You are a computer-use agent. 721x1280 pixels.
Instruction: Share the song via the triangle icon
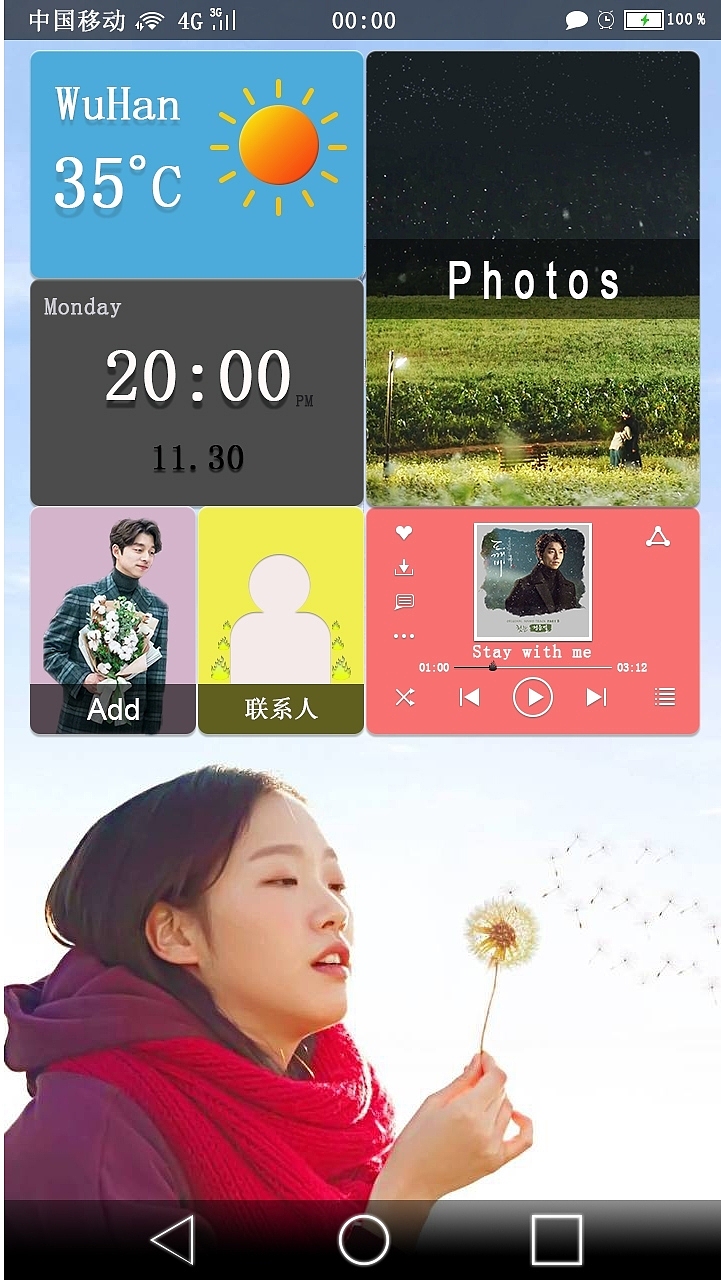tap(657, 537)
